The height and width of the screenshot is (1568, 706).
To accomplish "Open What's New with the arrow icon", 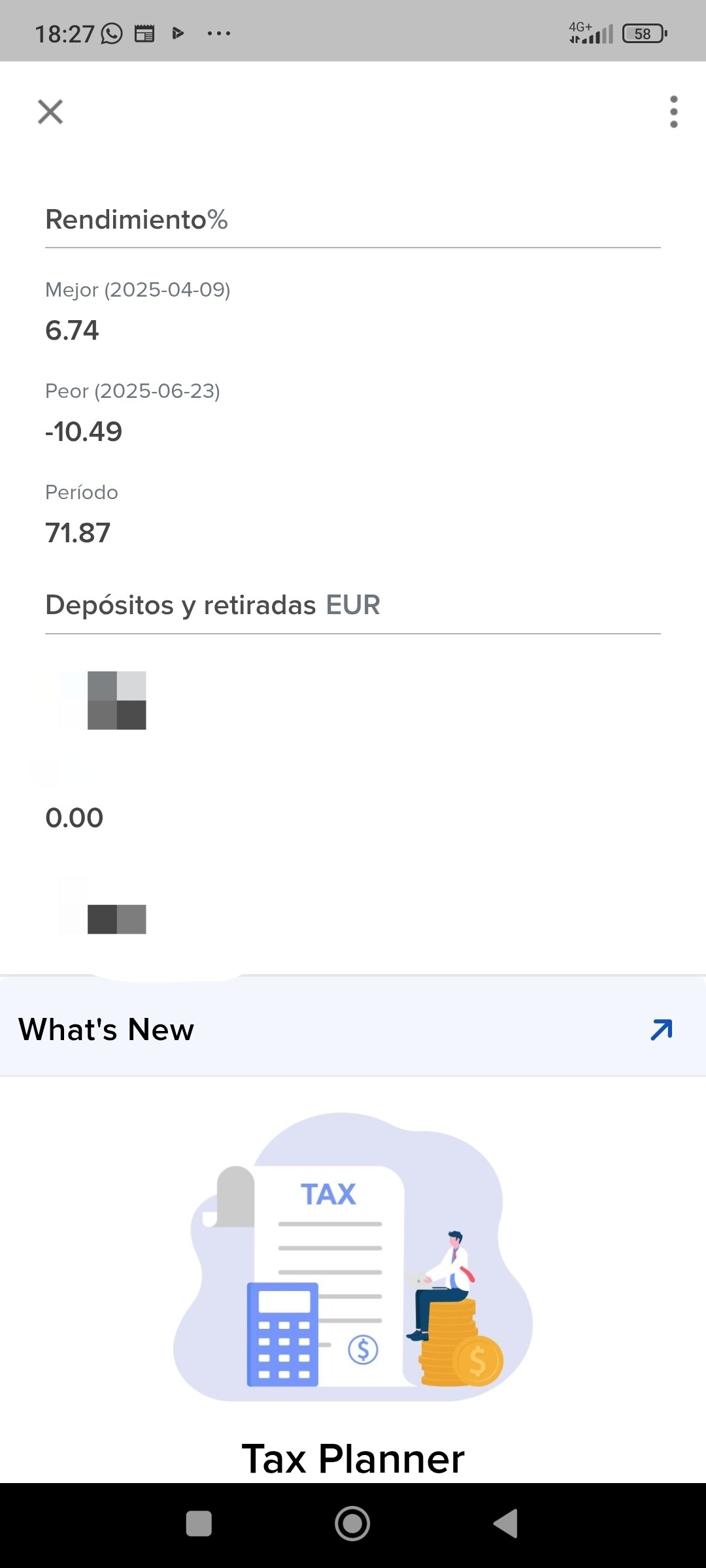I will click(x=661, y=1030).
